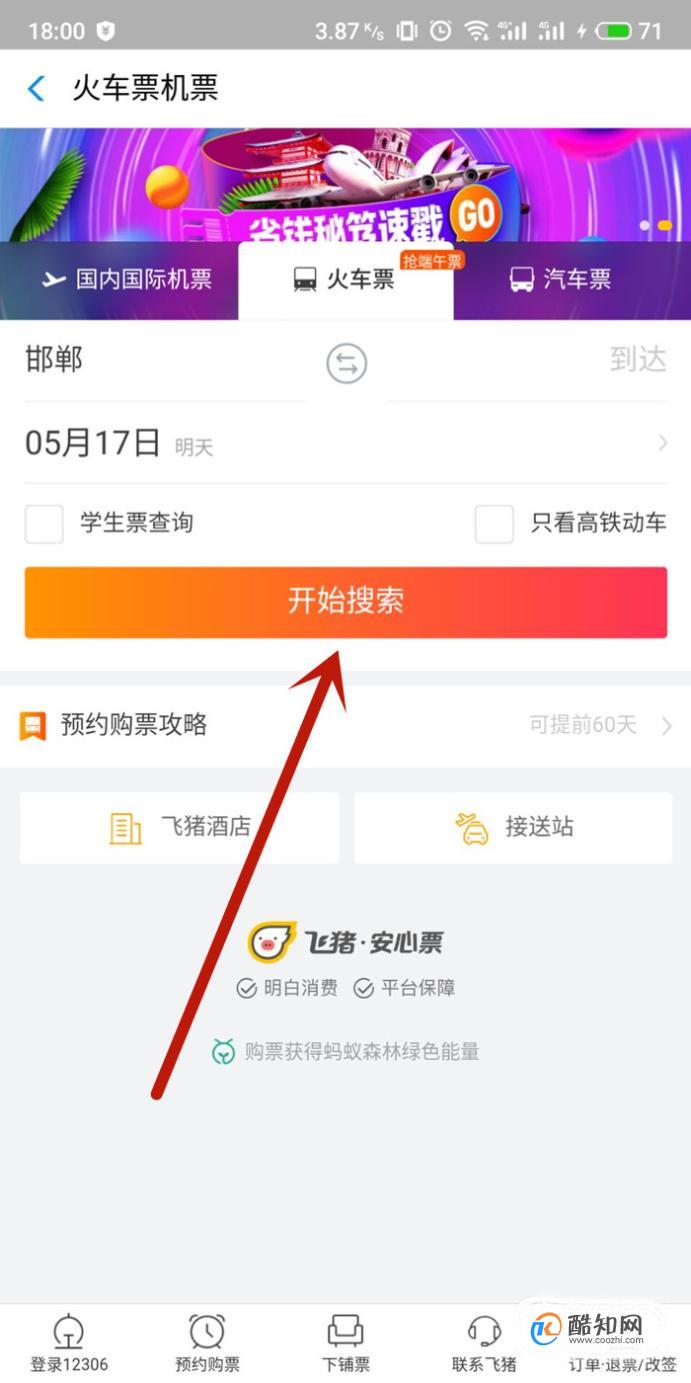Open 接送站 pickup service
This screenshot has width=691, height=1383.
click(x=513, y=828)
